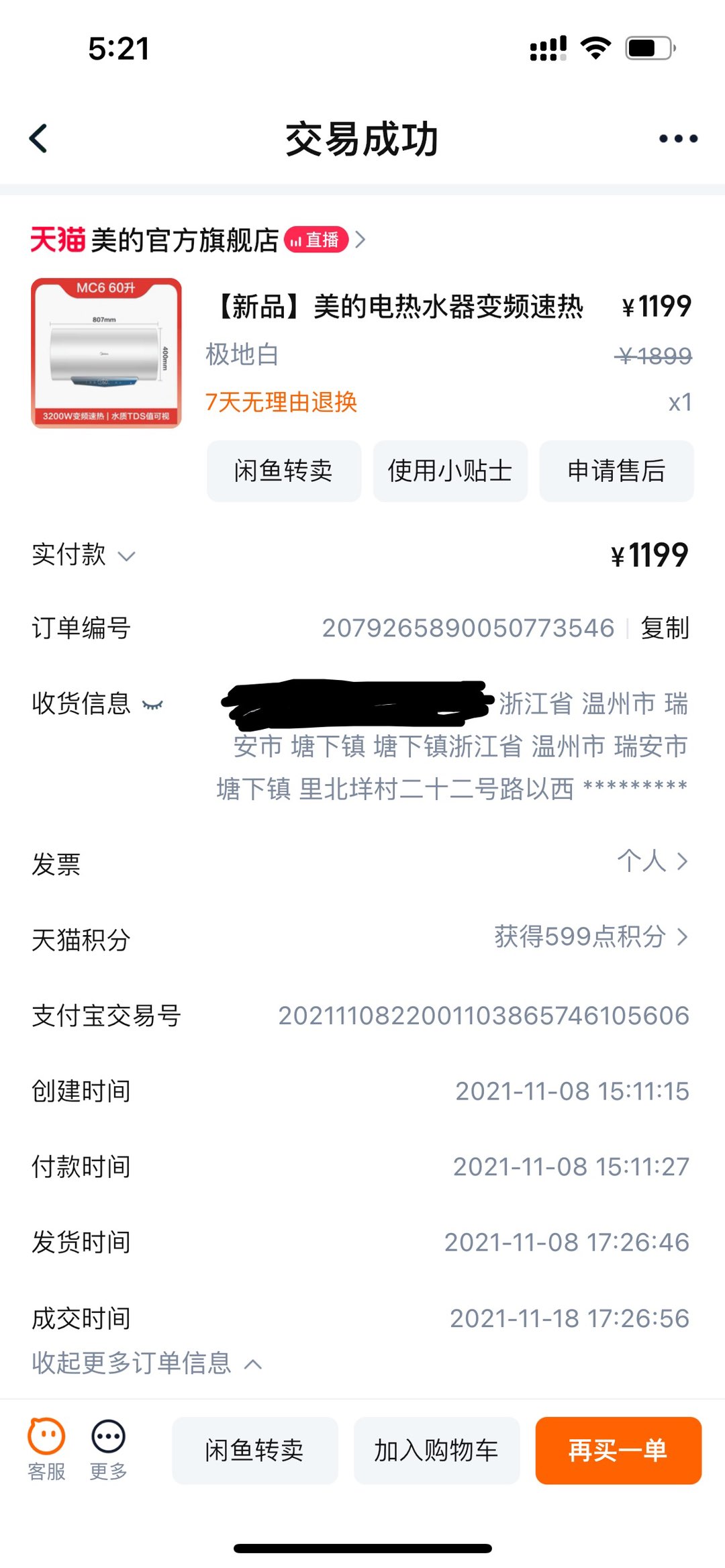
Task: Go back using the top-left arrow
Action: [39, 139]
